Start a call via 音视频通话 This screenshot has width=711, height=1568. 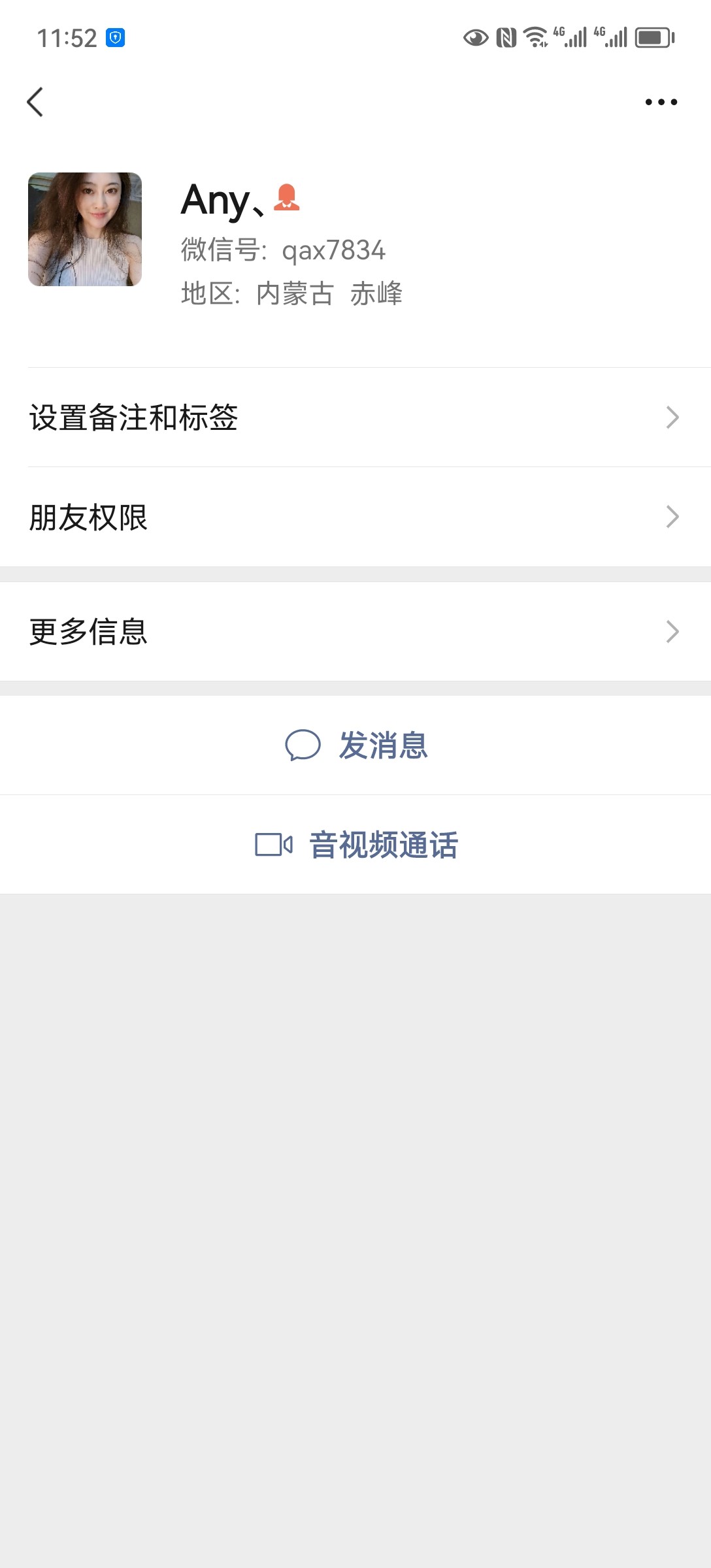(x=384, y=844)
